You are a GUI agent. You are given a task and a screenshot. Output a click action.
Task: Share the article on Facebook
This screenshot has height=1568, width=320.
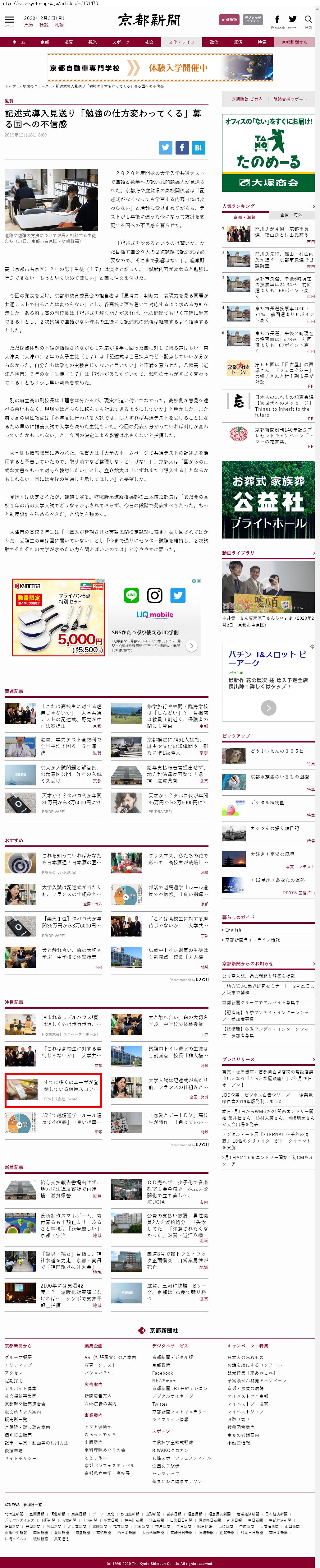182,147
